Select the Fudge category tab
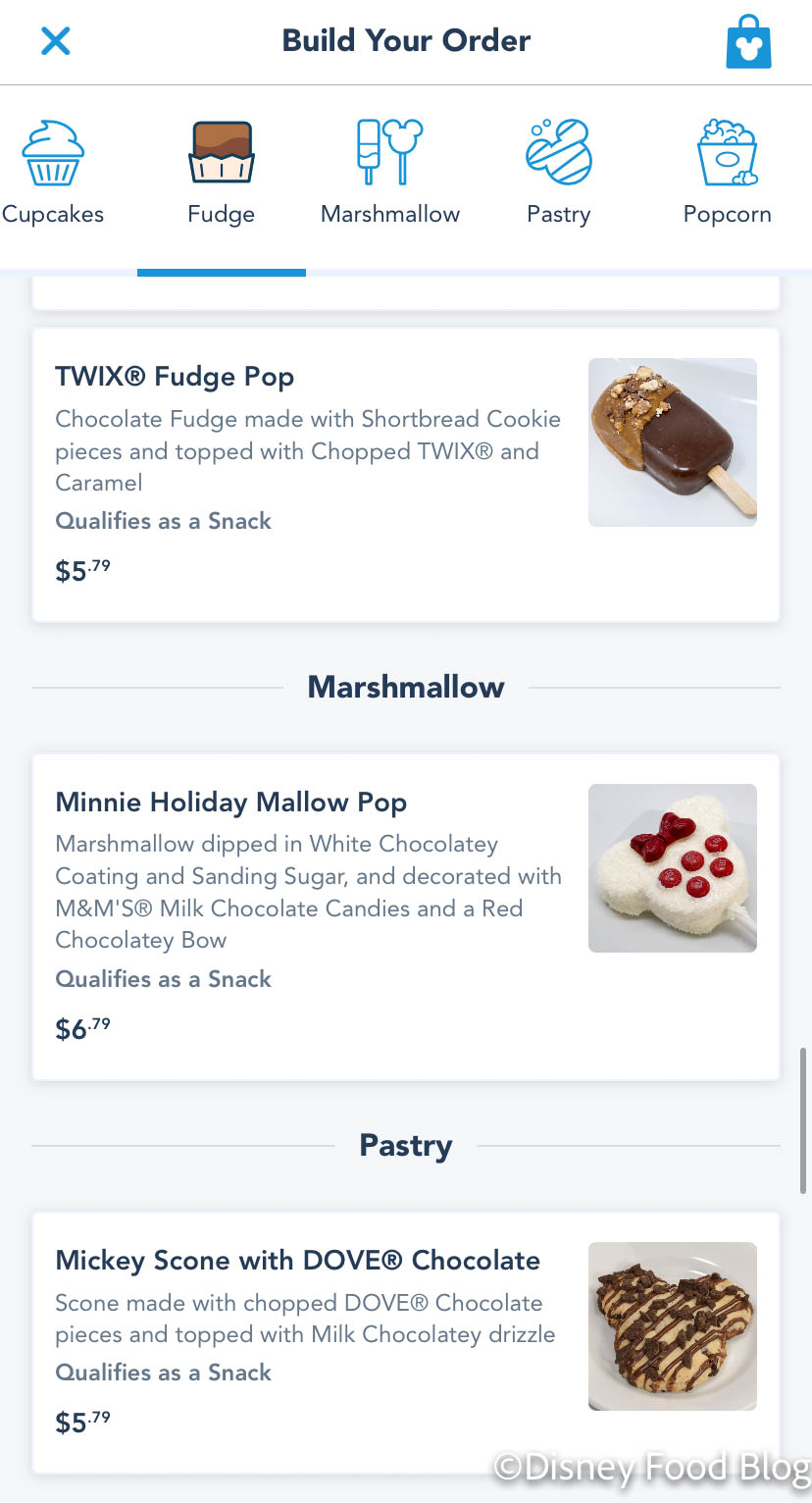 (x=222, y=173)
